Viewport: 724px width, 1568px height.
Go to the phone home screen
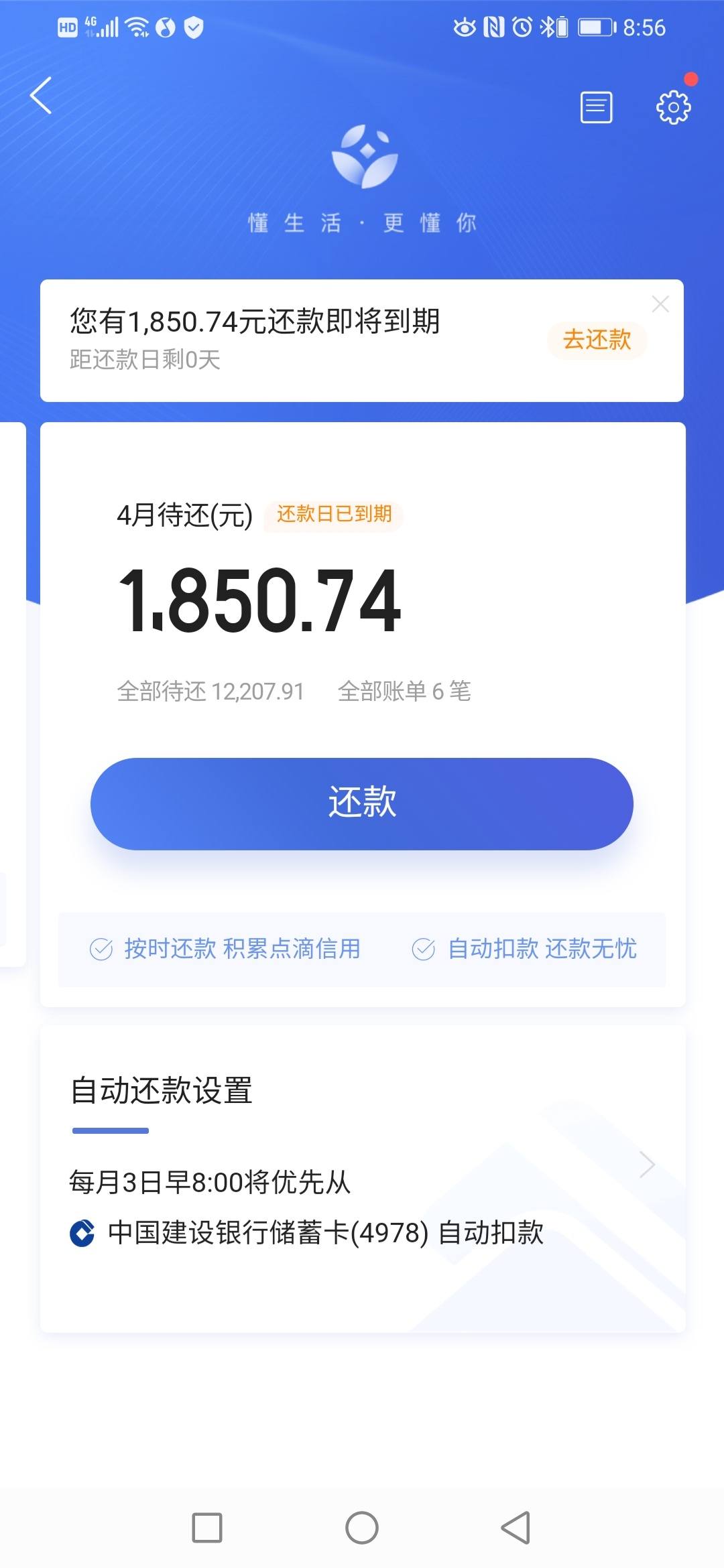[362, 1528]
